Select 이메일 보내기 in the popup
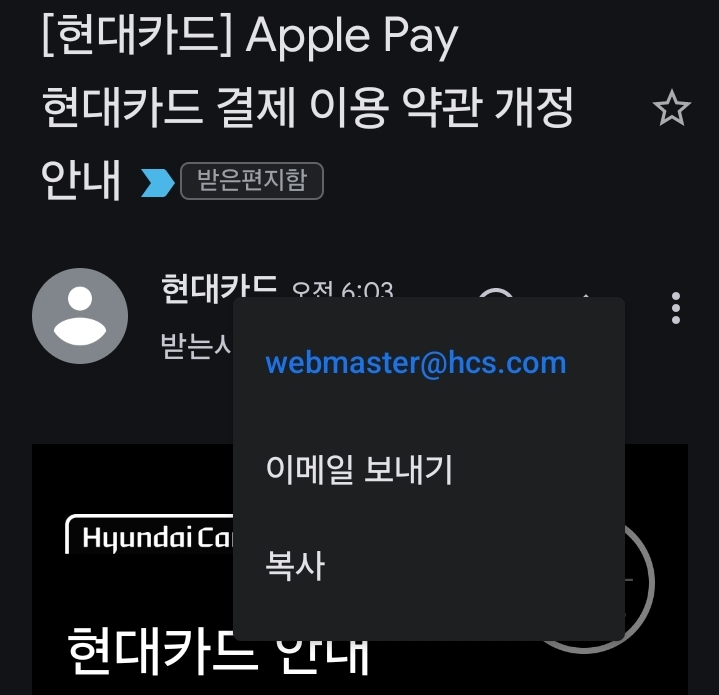The height and width of the screenshot is (695, 719). [x=359, y=469]
